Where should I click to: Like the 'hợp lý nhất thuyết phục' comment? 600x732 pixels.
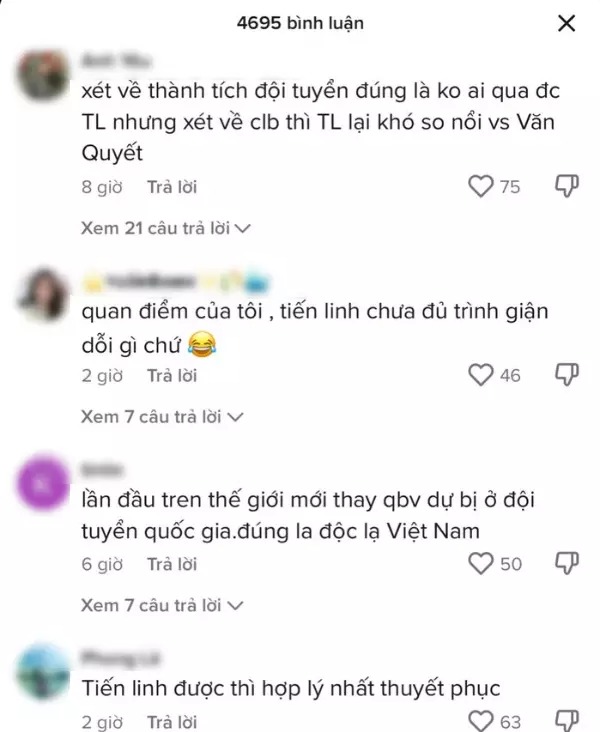[x=482, y=720]
